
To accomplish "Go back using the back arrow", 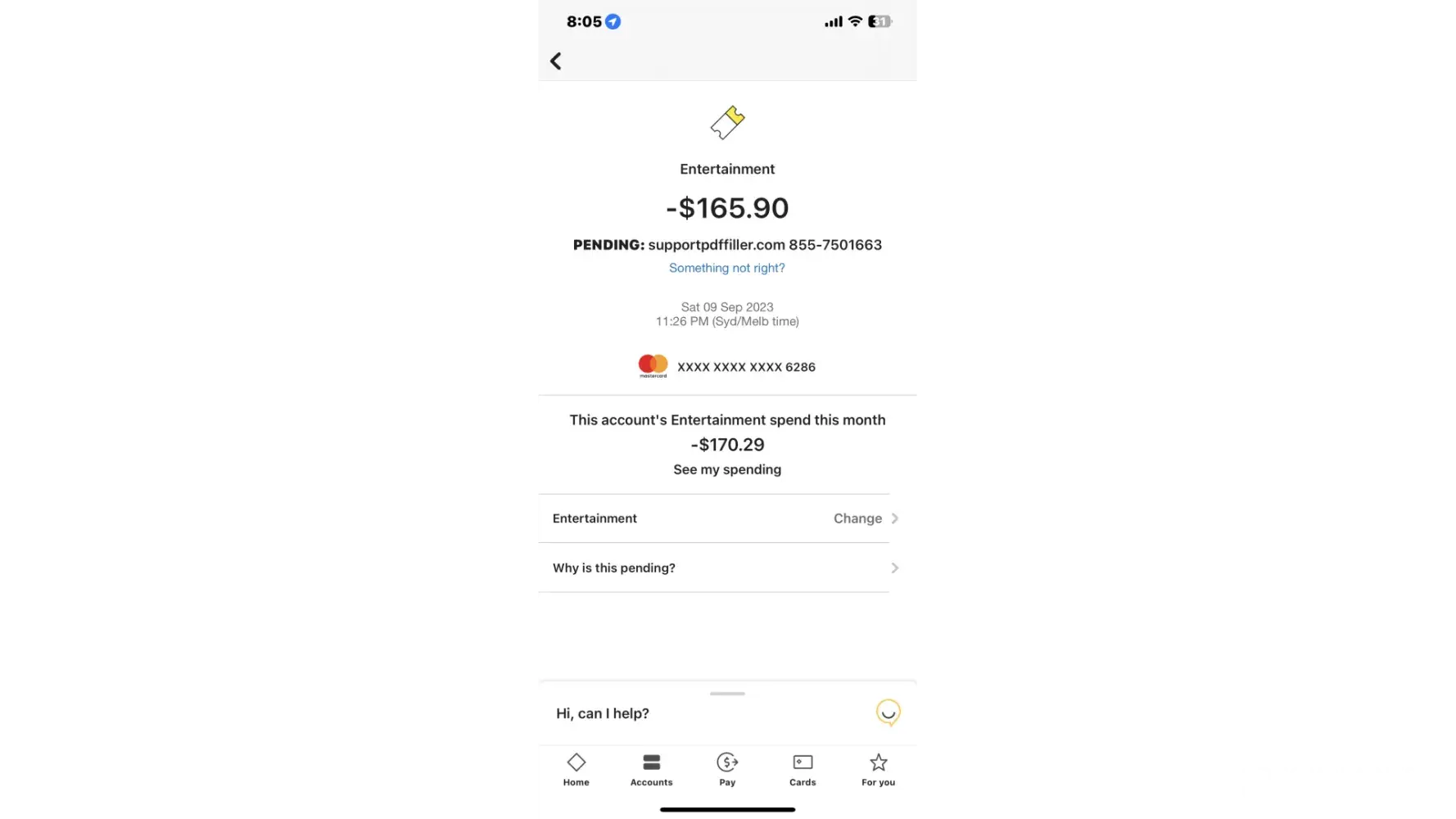I will coord(556,61).
